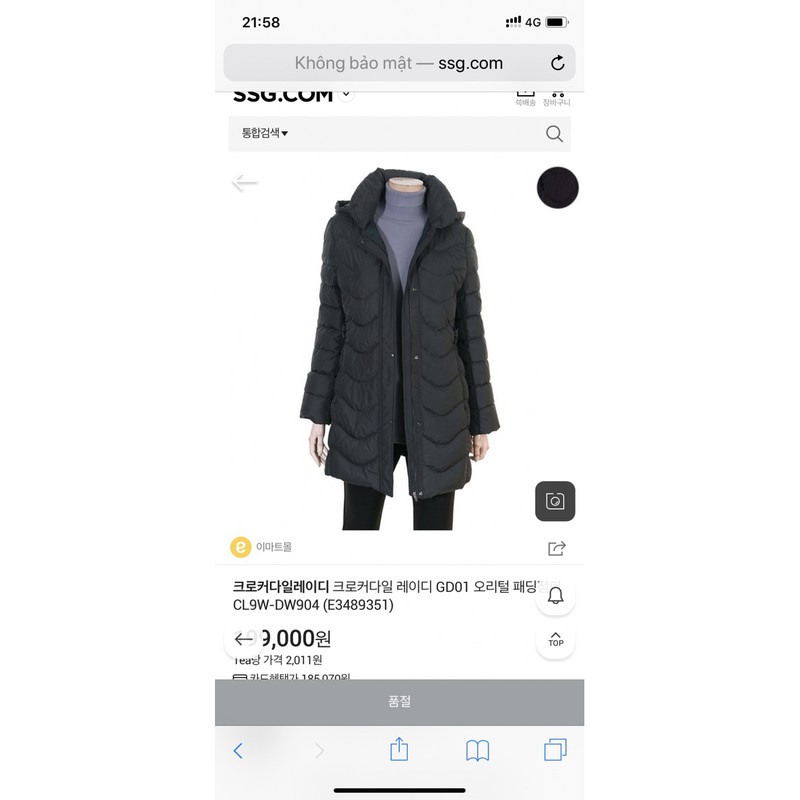Share this product using the share icon

[x=557, y=548]
